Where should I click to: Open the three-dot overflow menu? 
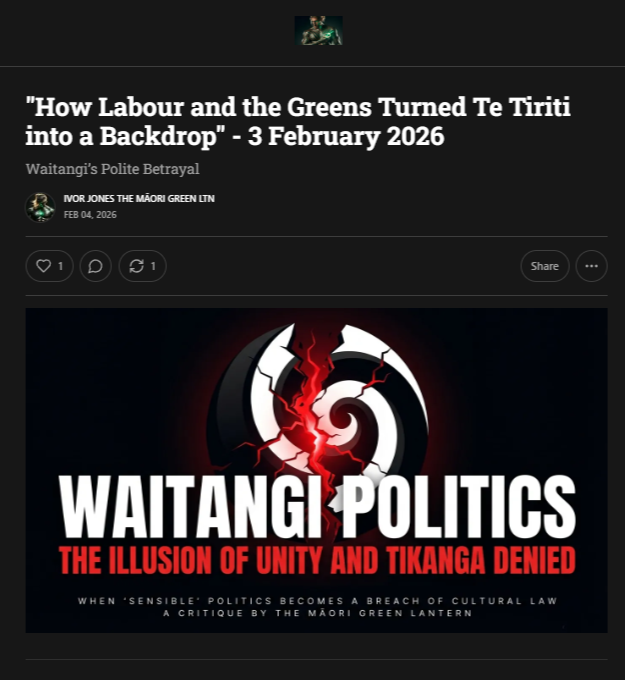591,266
